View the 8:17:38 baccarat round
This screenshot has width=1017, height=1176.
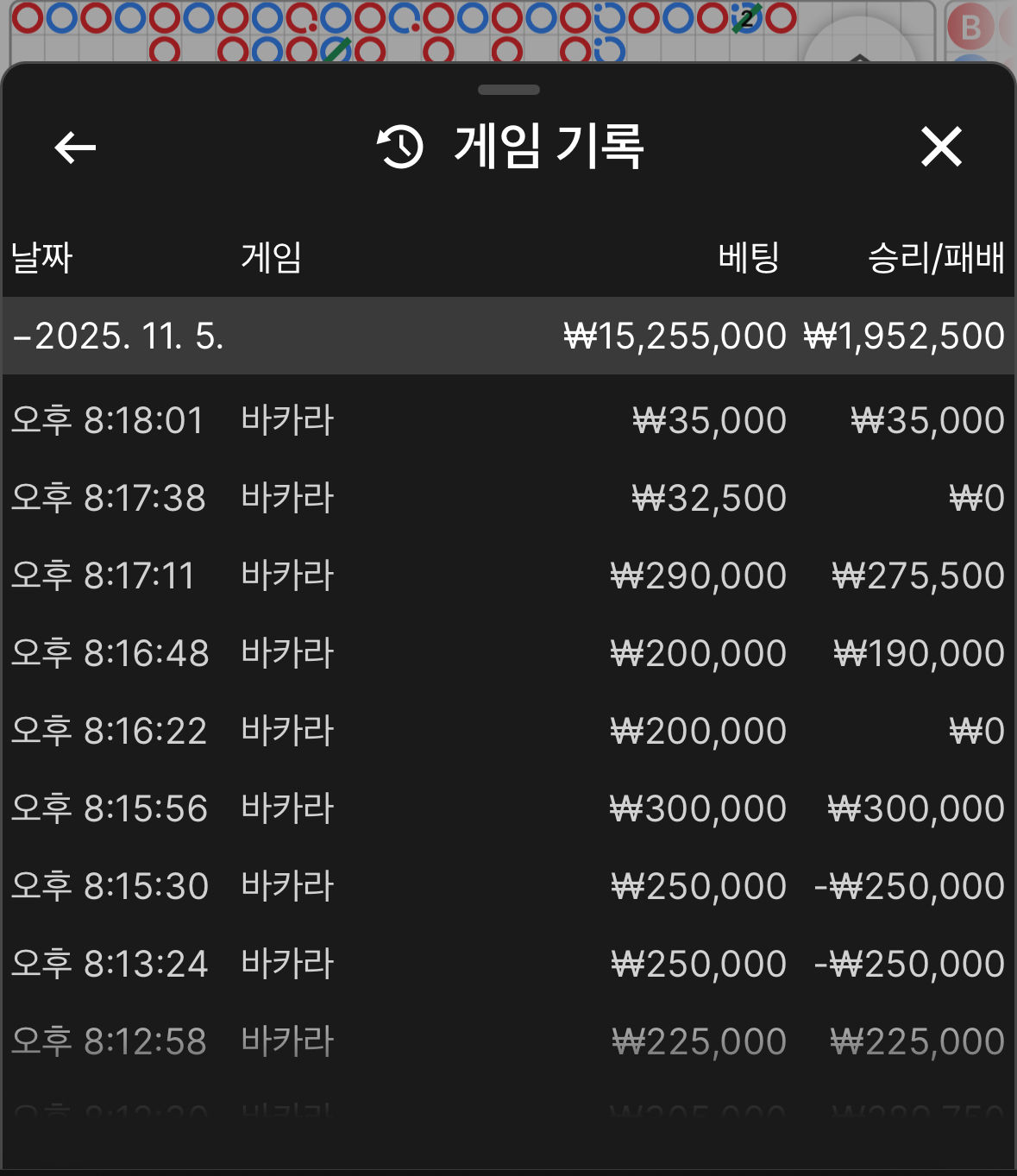507,499
